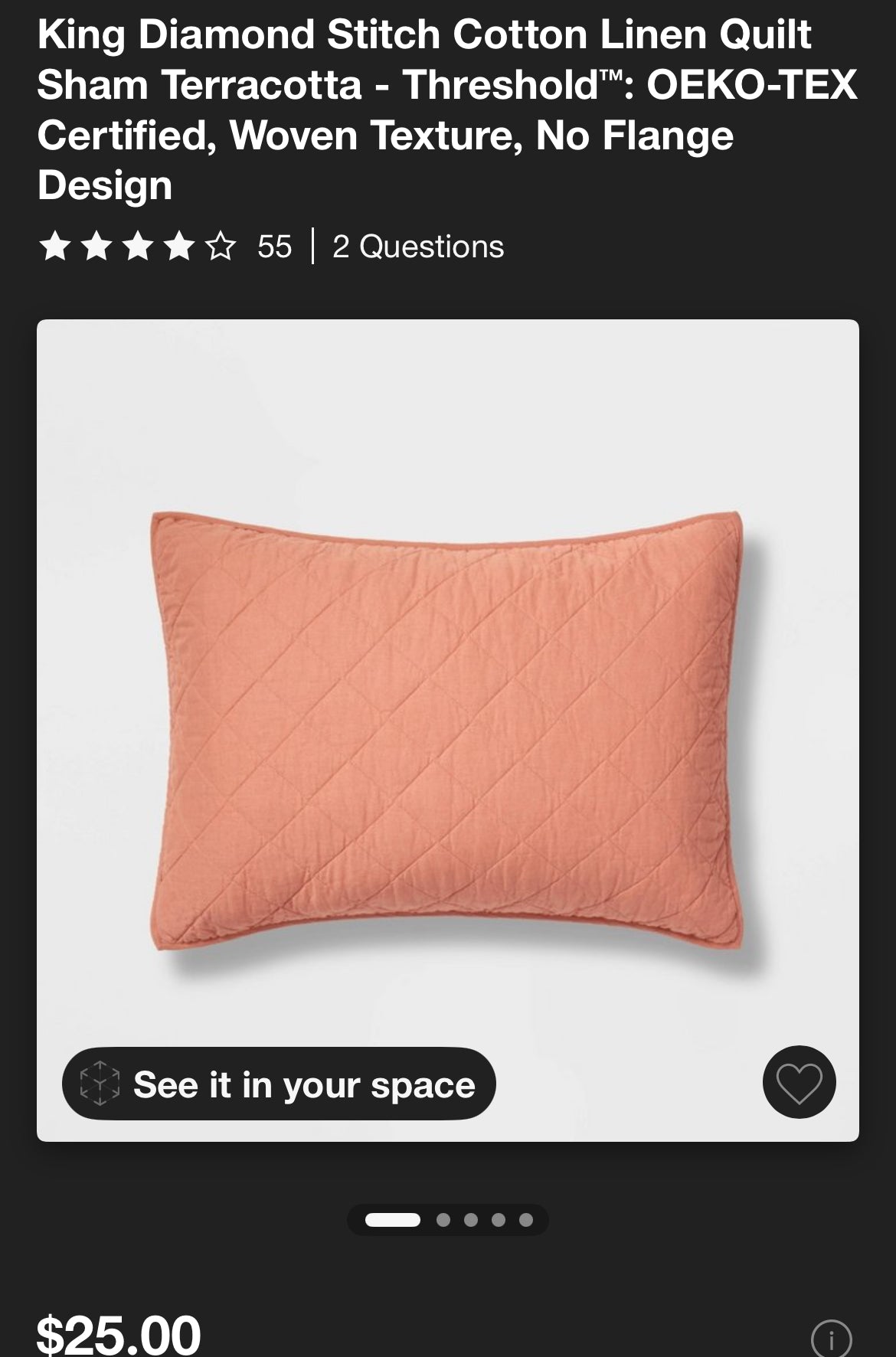Tap See it in your space button
896x1357 pixels.
click(x=279, y=1084)
